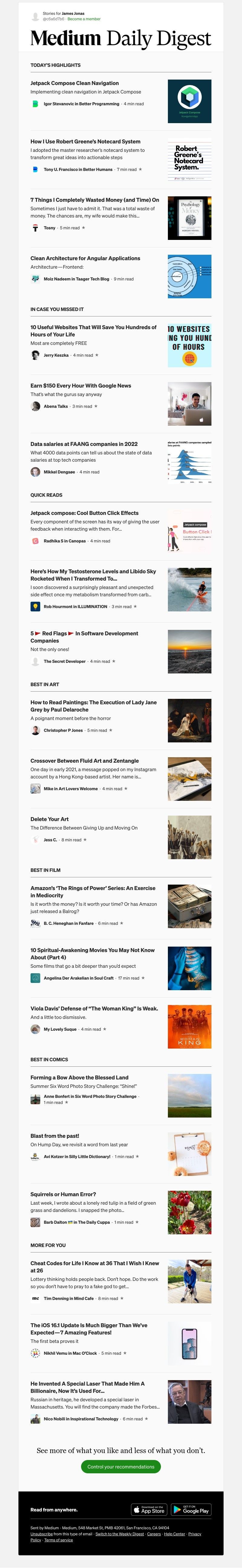Open 10 Useful Websites article thumbnail
This screenshot has width=242, height=1568.
click(x=189, y=345)
